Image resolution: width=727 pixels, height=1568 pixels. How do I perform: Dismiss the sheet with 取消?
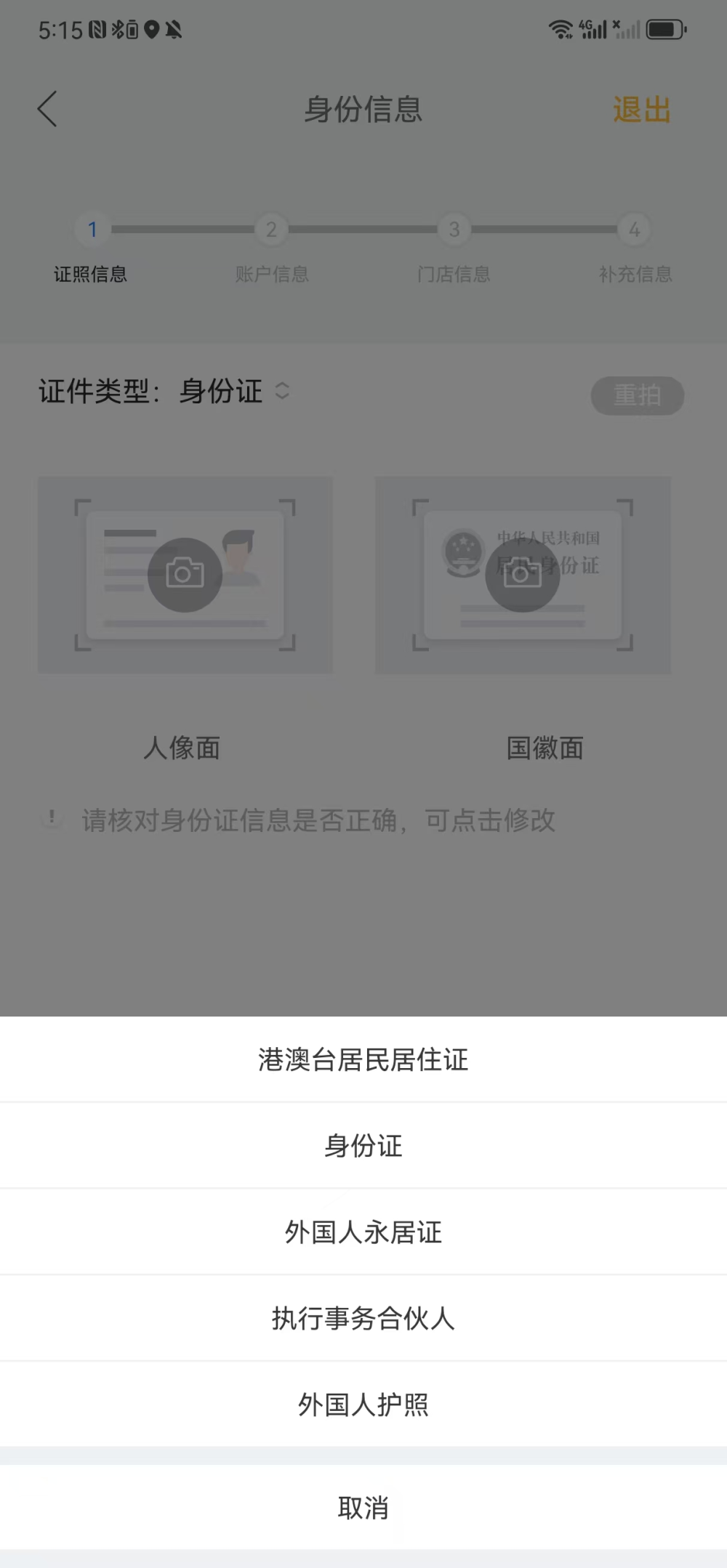point(363,1508)
